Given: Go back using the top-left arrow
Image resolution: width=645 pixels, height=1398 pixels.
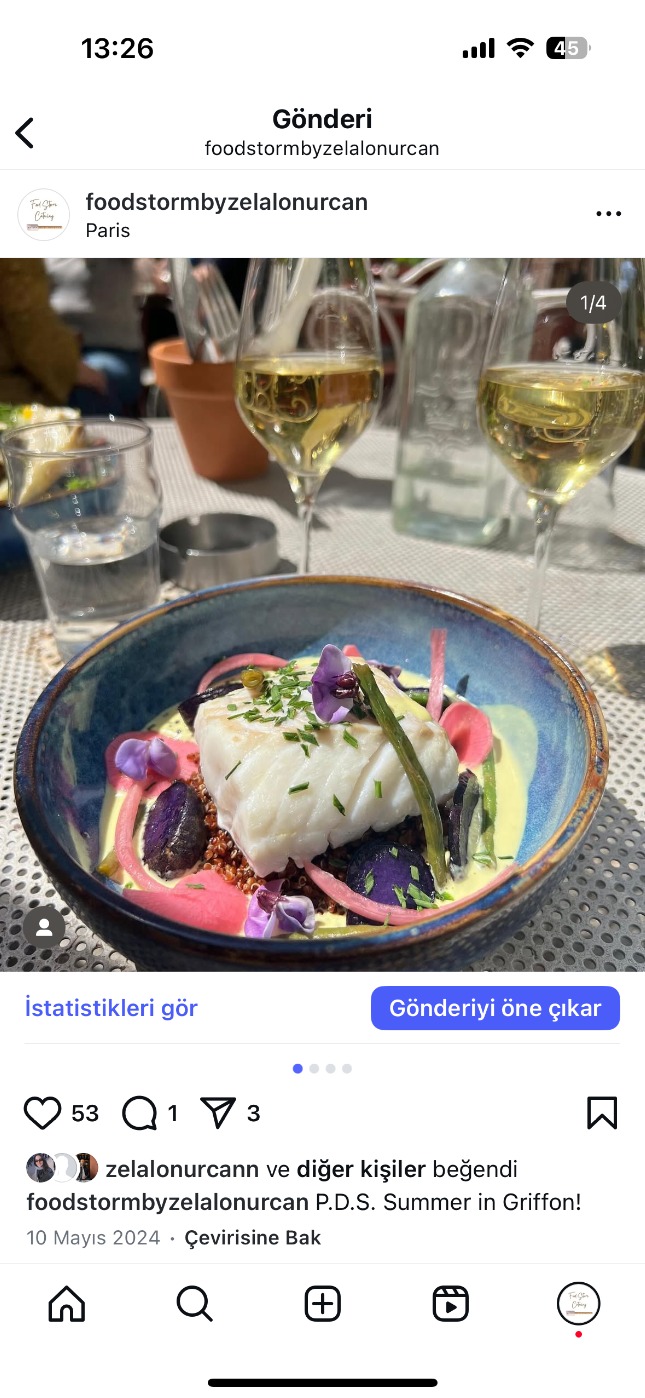Looking at the screenshot, I should click(x=25, y=133).
